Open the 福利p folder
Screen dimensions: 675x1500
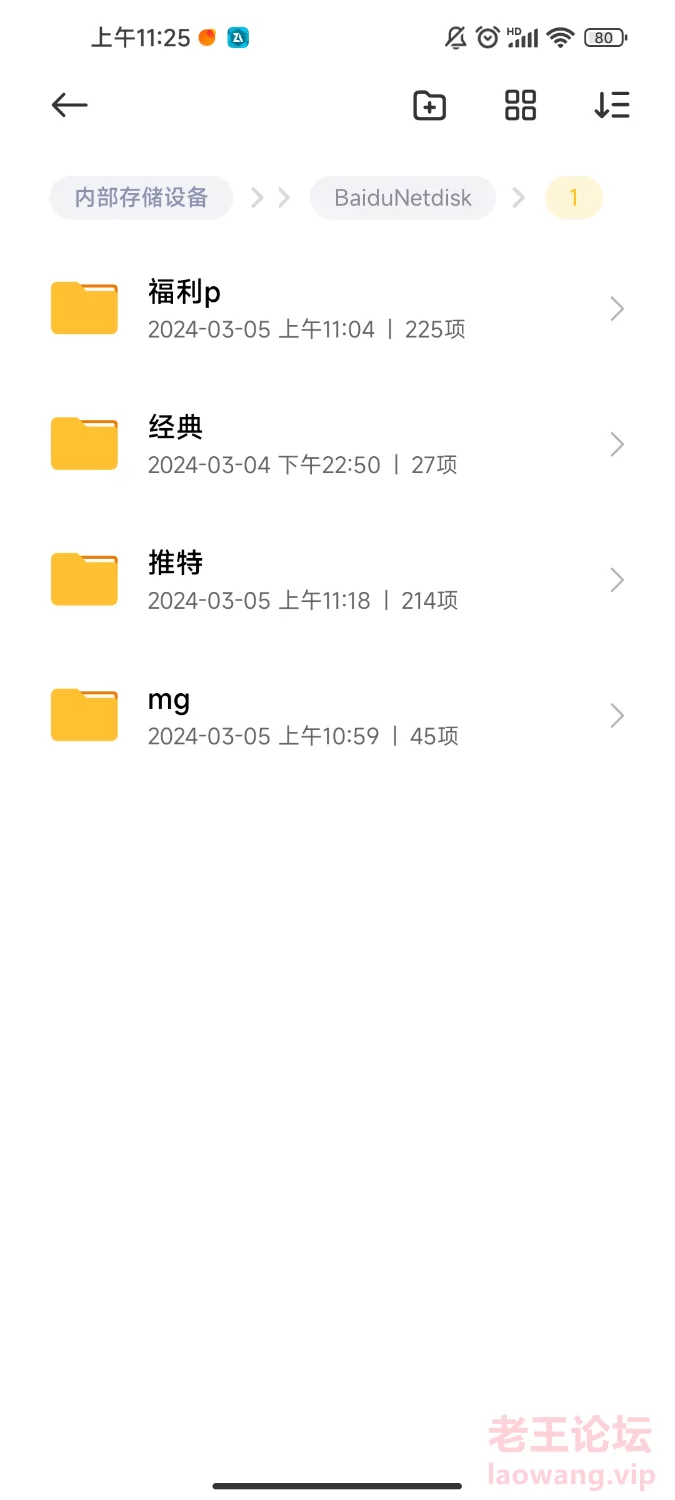point(337,309)
